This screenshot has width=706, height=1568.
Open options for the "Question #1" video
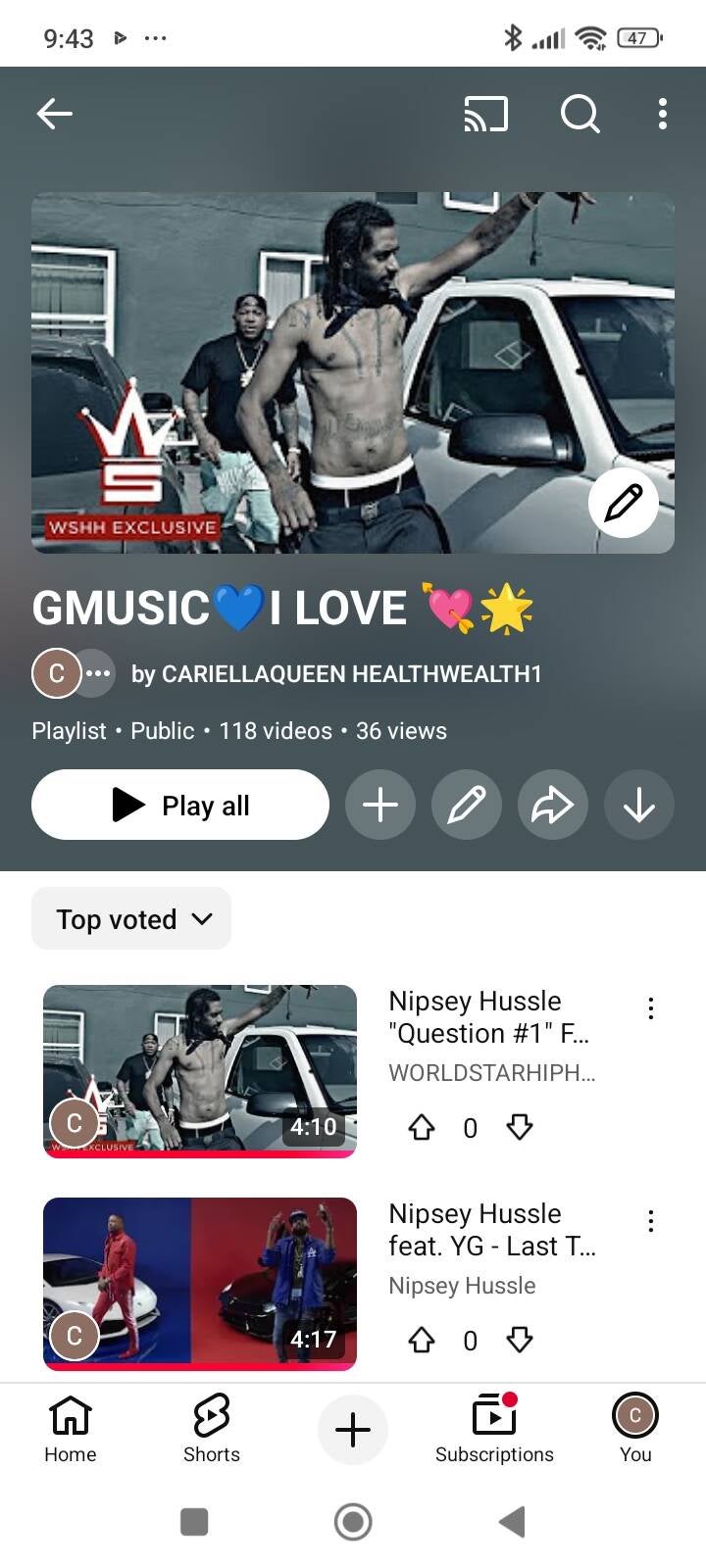650,1008
